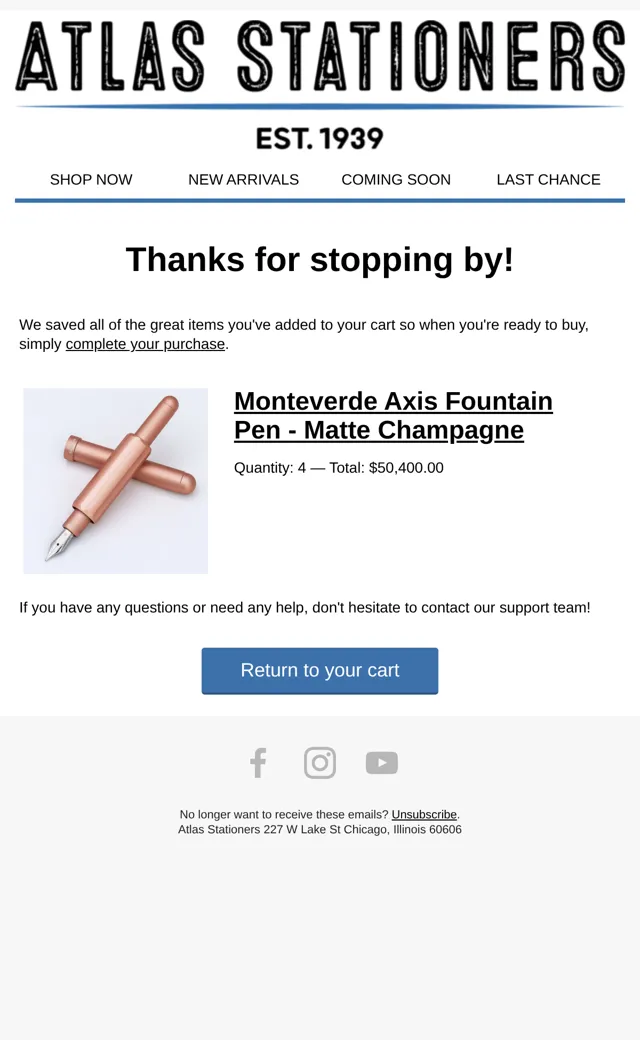
Task: Open the Instagram icon
Action: (320, 763)
